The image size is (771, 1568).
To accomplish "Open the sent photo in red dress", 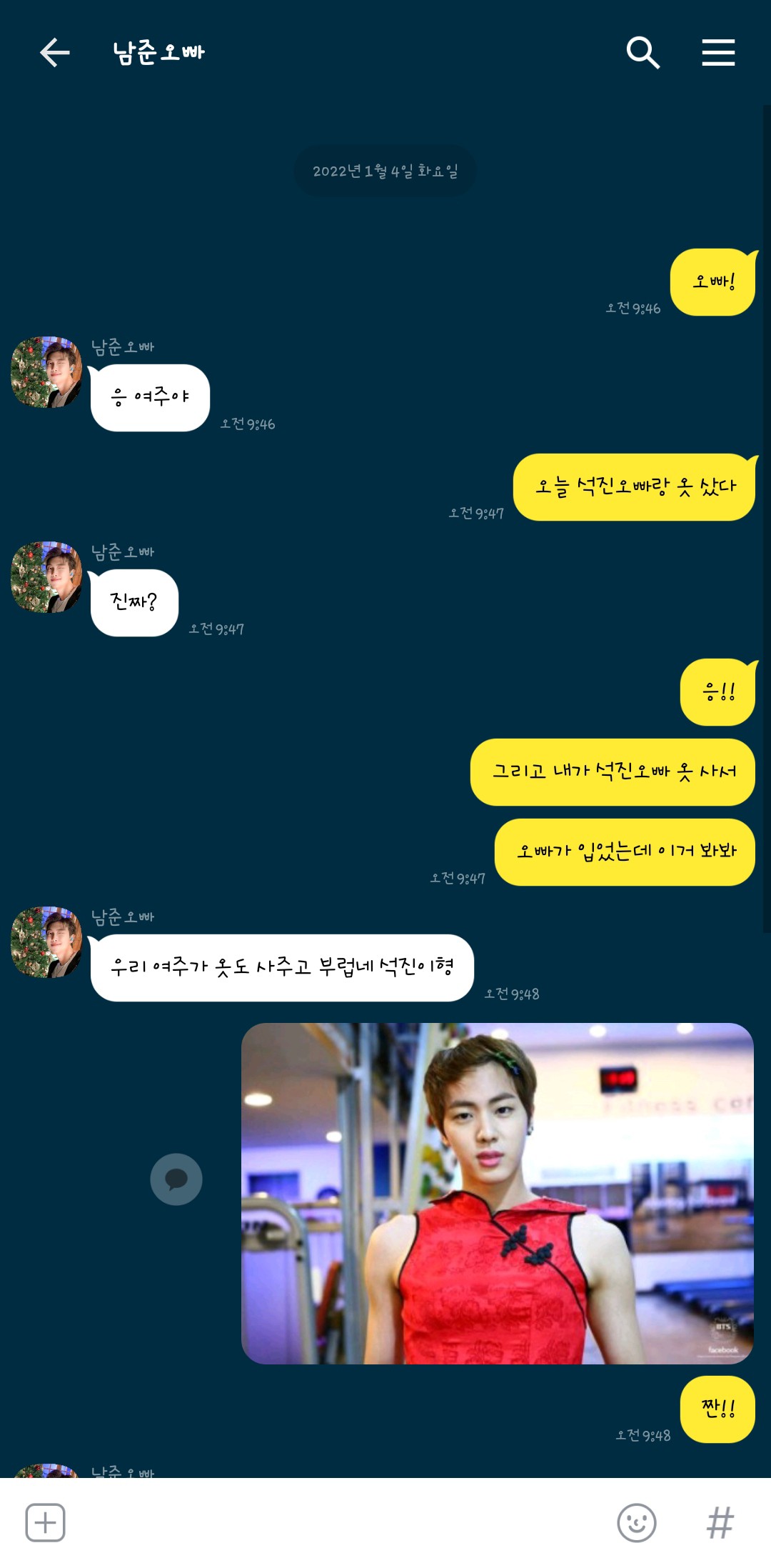I will coord(497,1193).
